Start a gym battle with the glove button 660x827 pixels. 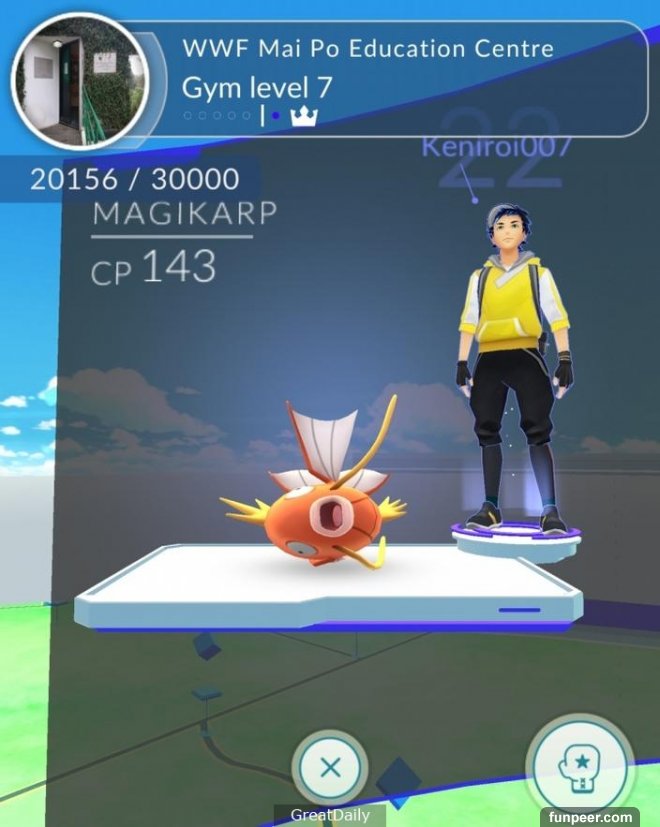coord(580,767)
